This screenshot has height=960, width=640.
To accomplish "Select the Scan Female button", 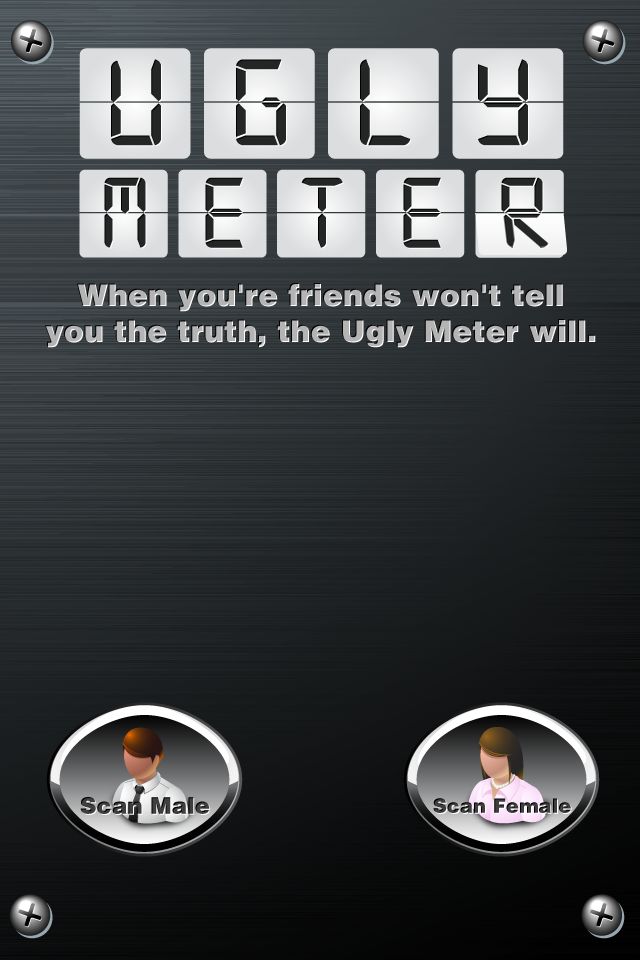I will pyautogui.click(x=501, y=779).
